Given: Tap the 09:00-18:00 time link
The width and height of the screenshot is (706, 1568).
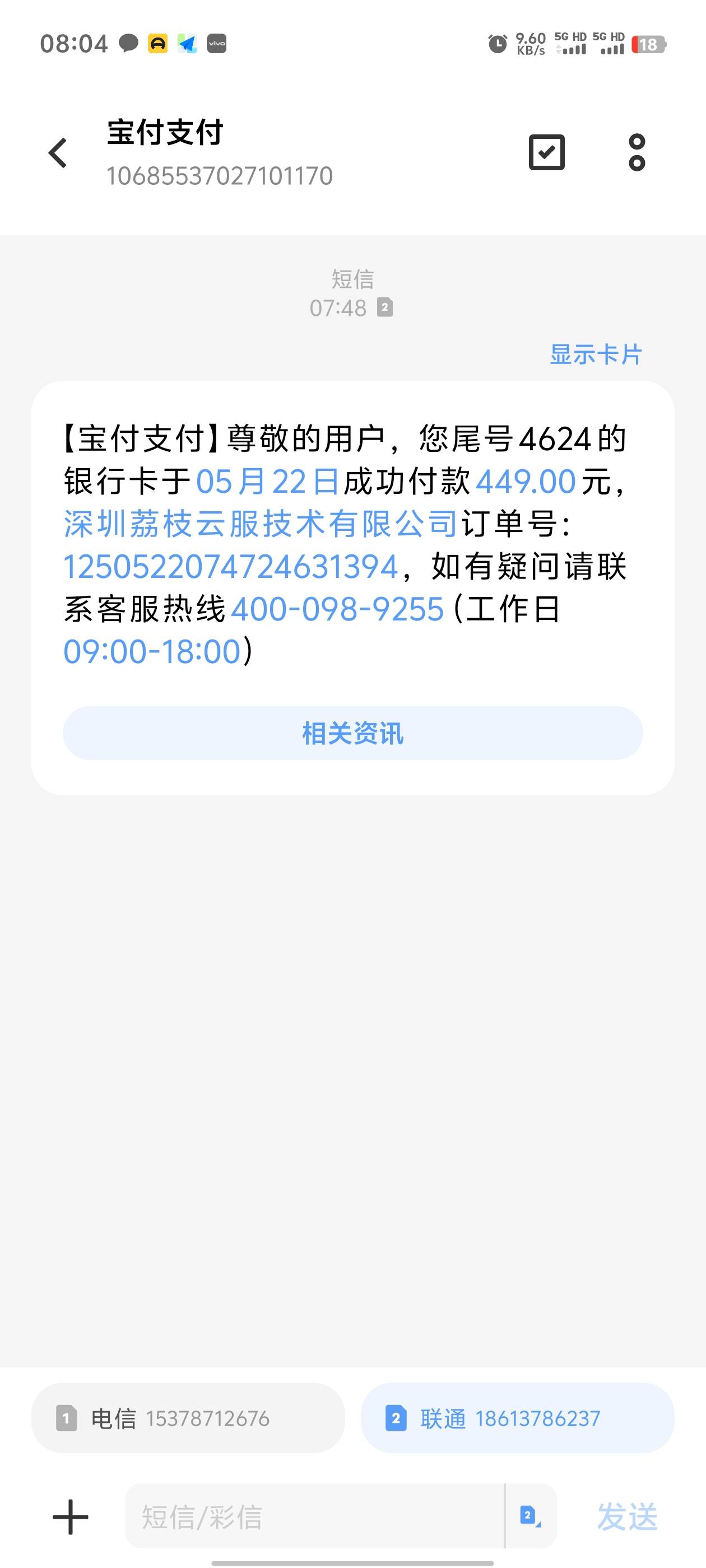Looking at the screenshot, I should [152, 652].
